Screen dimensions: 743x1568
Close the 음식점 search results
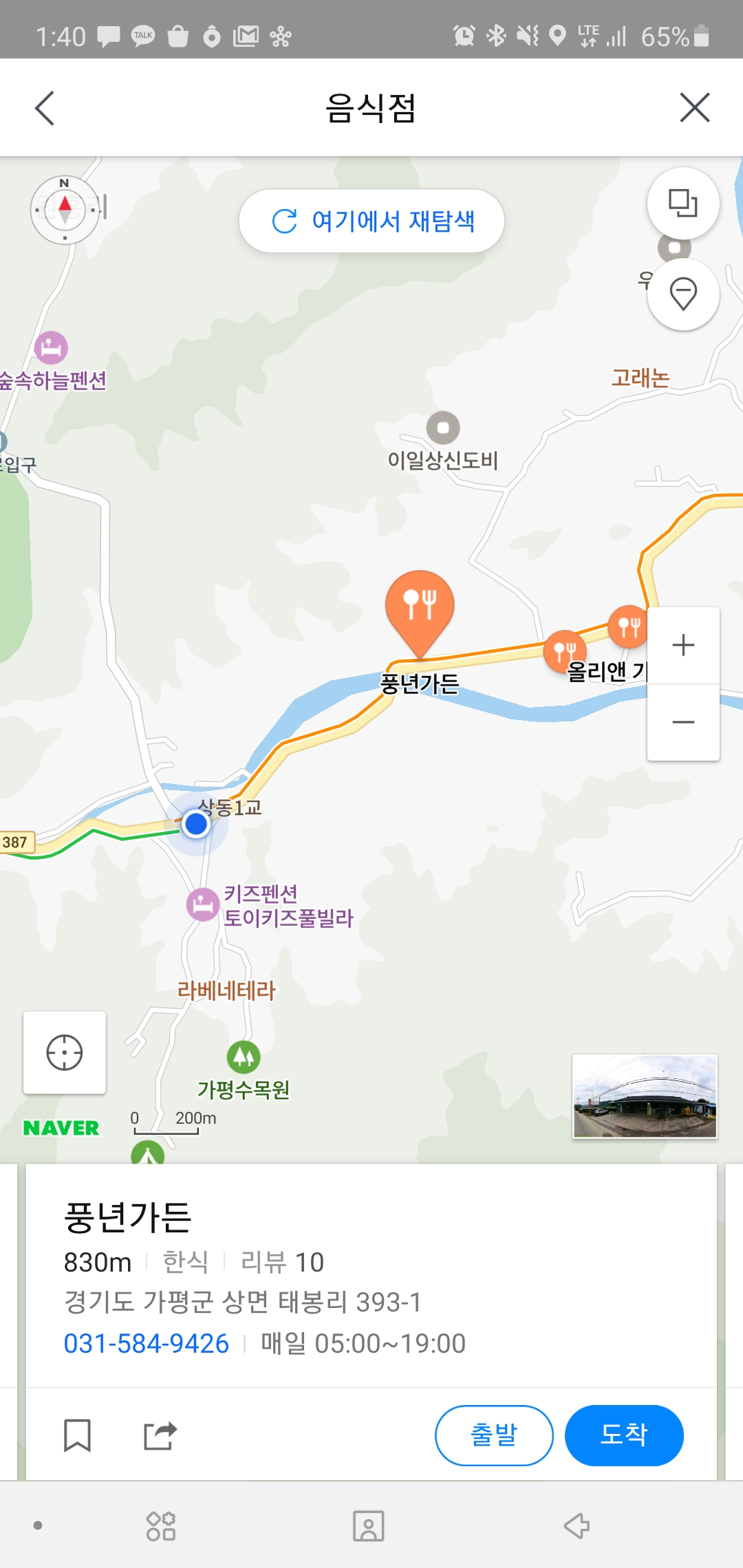point(694,108)
